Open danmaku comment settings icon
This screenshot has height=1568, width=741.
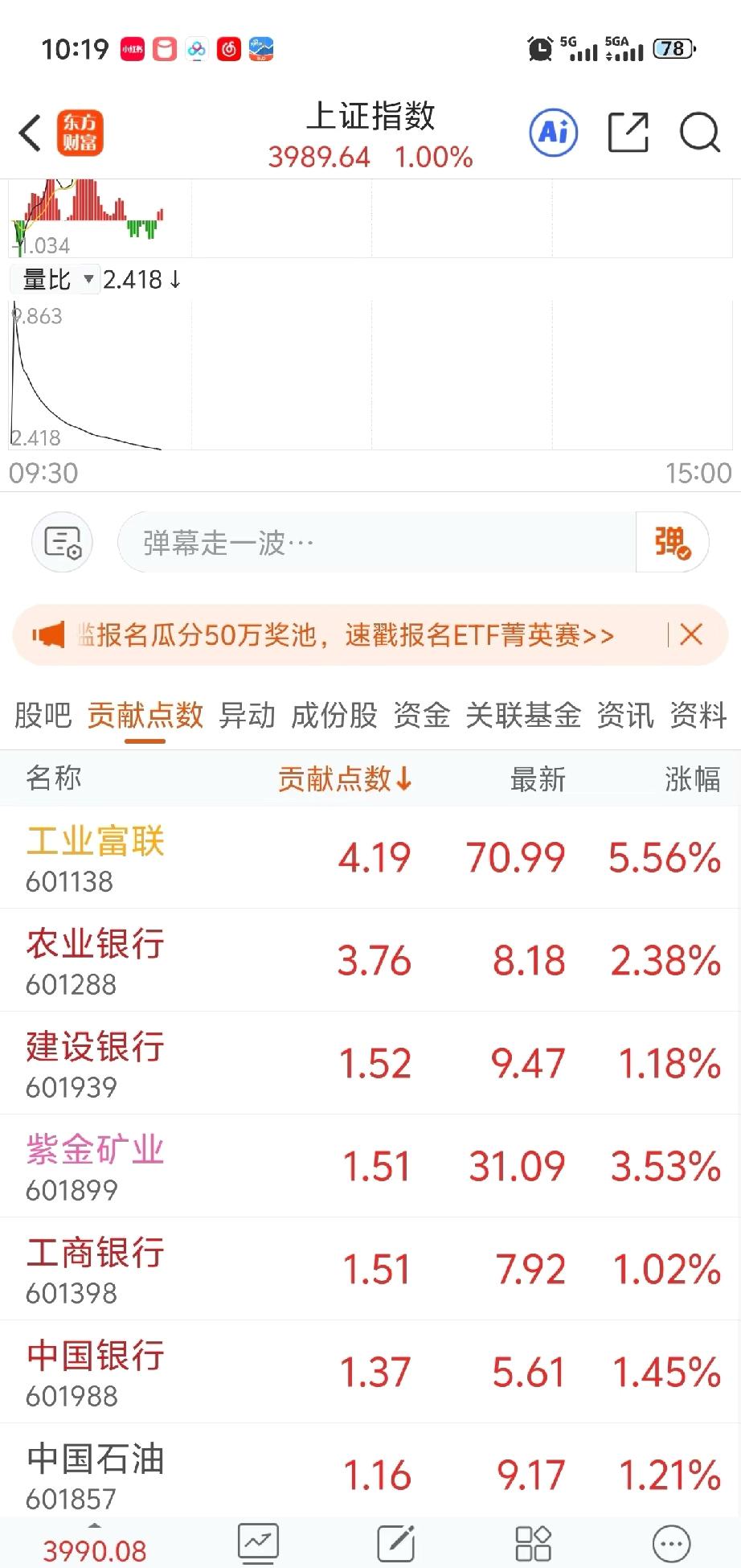click(61, 543)
